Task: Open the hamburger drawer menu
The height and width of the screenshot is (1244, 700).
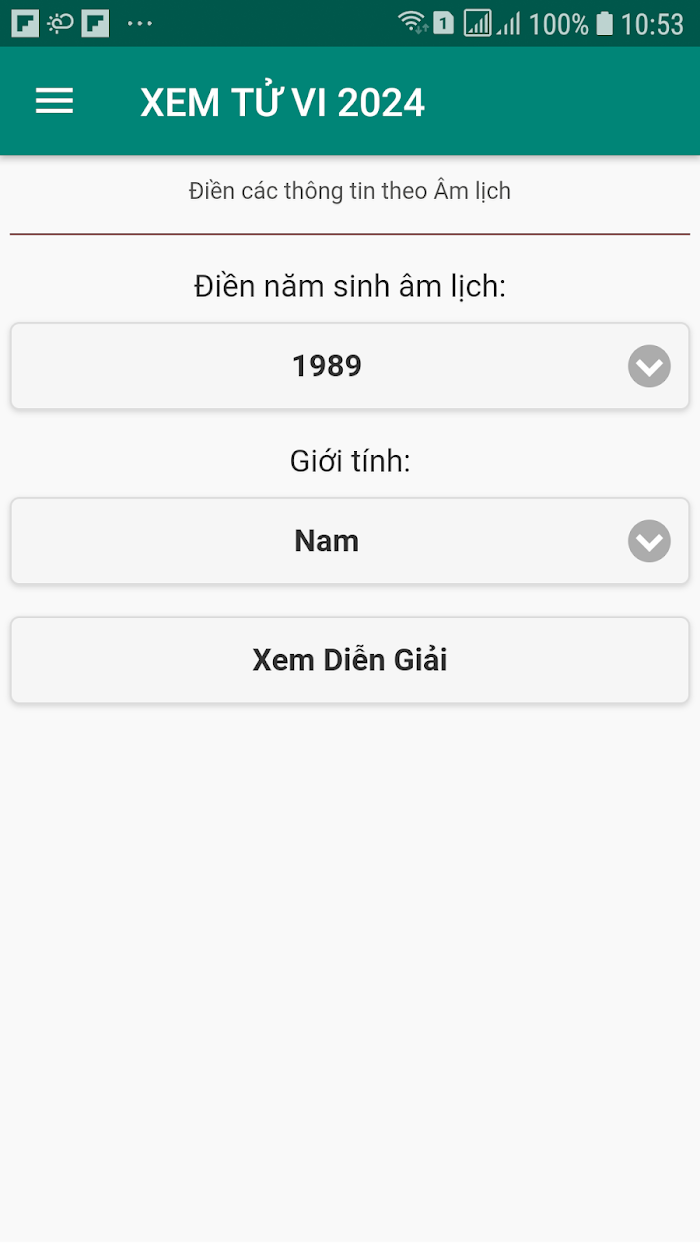Action: (x=54, y=101)
